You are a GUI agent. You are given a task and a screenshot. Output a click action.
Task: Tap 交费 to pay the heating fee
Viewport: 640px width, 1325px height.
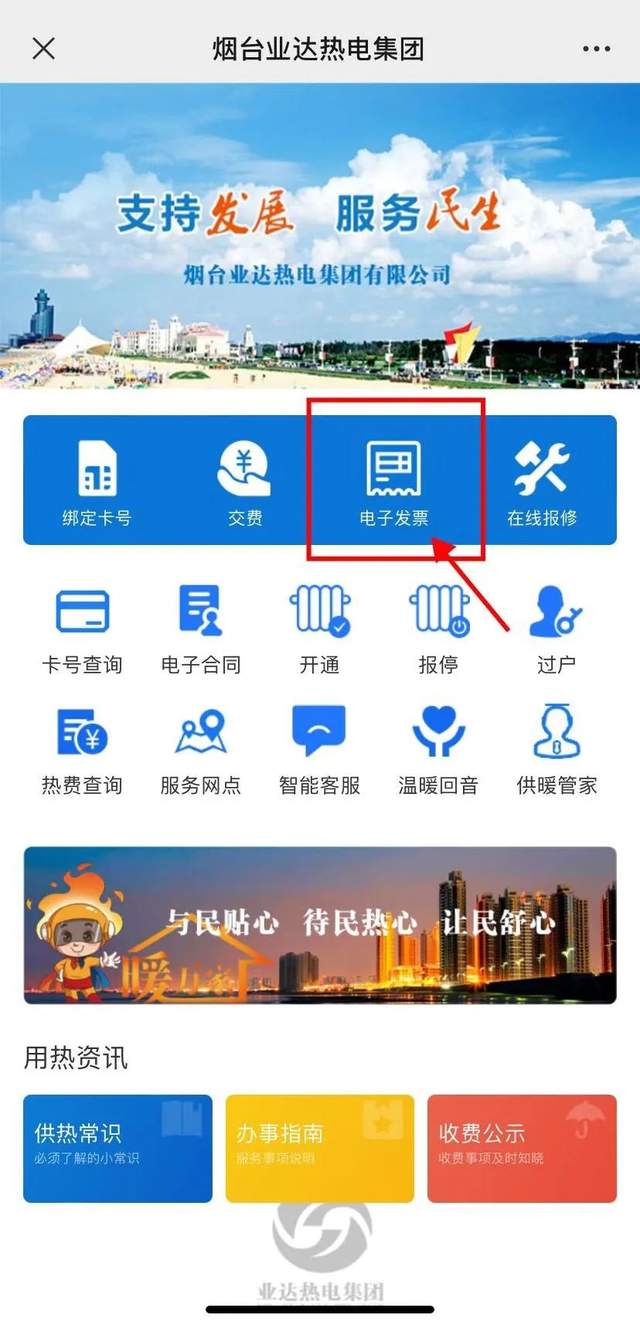(x=244, y=483)
